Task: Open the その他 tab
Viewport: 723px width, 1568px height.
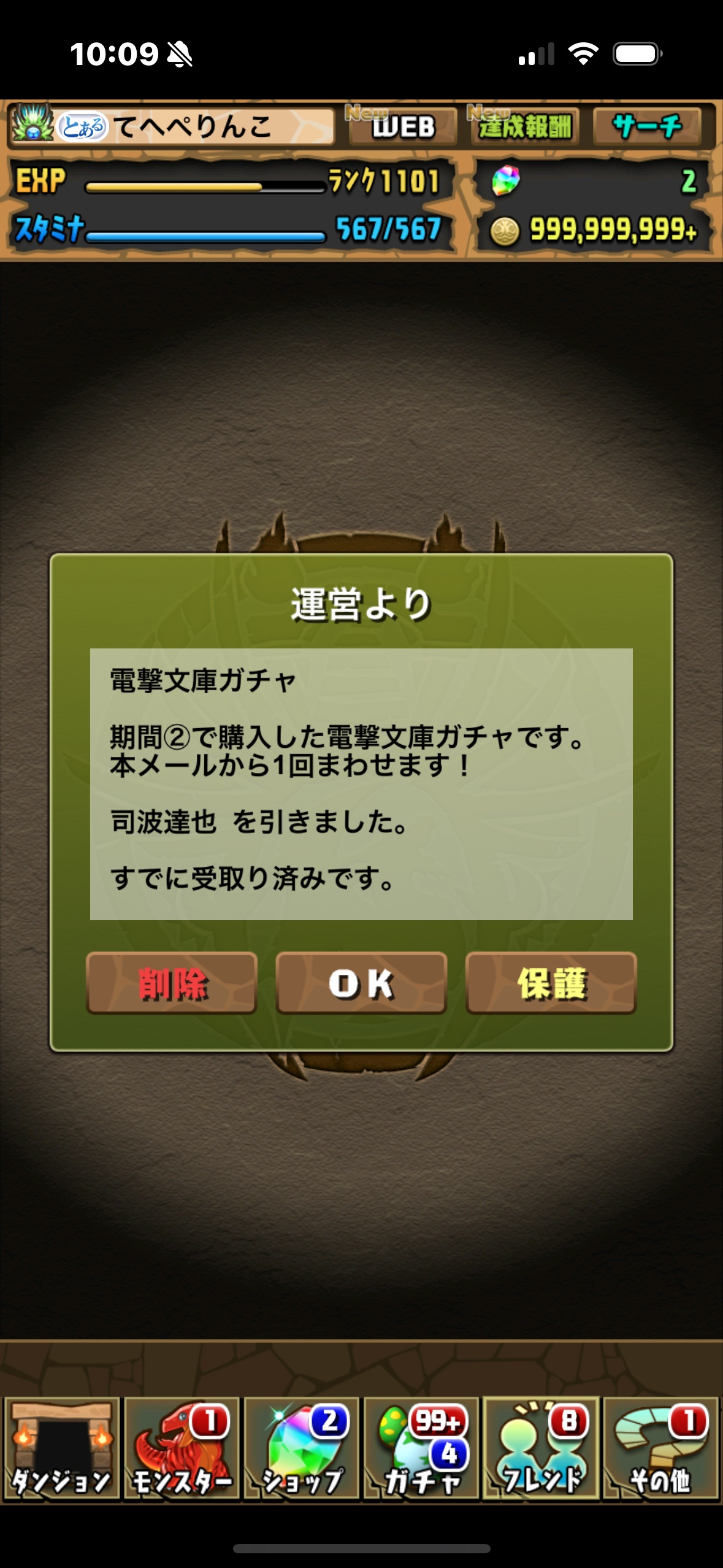Action: pos(660,1448)
